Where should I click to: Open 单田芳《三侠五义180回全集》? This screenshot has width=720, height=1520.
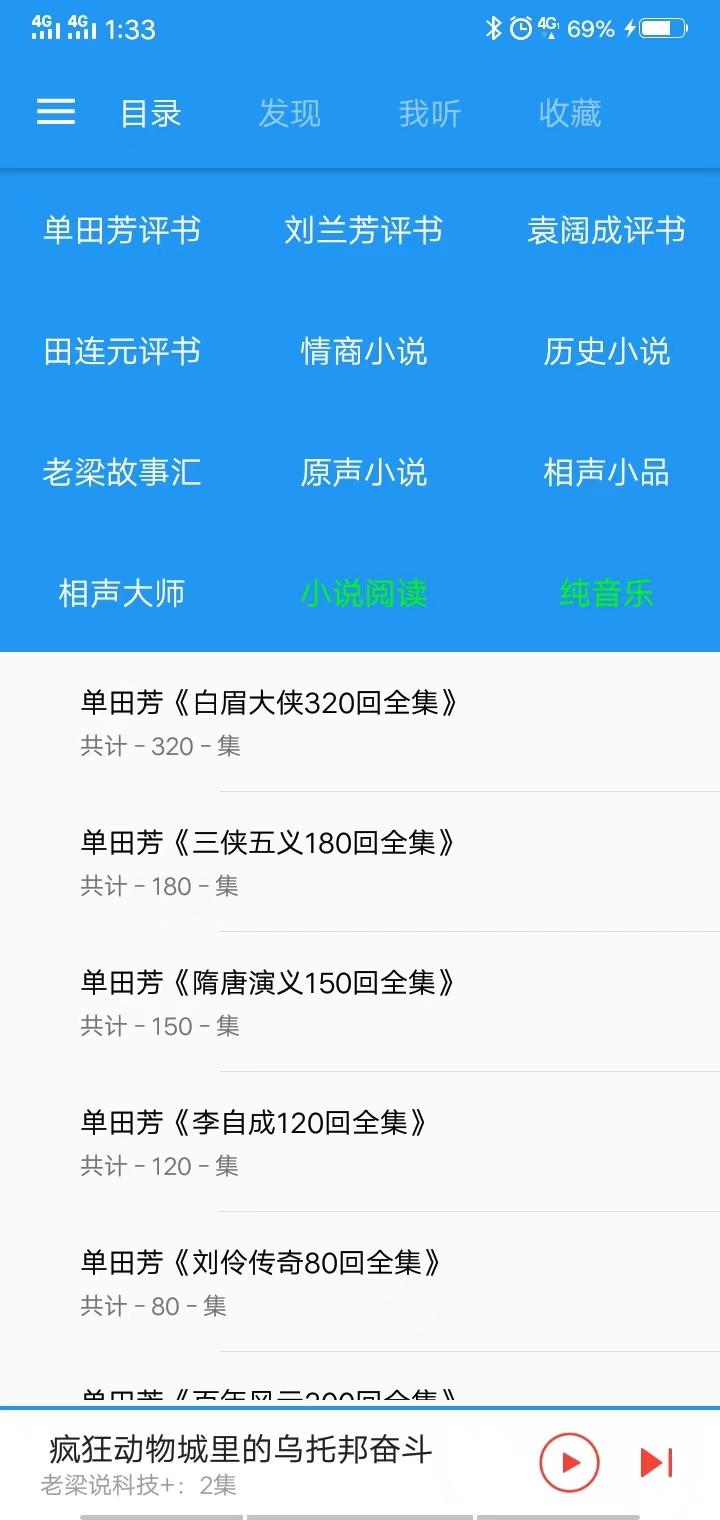268,860
